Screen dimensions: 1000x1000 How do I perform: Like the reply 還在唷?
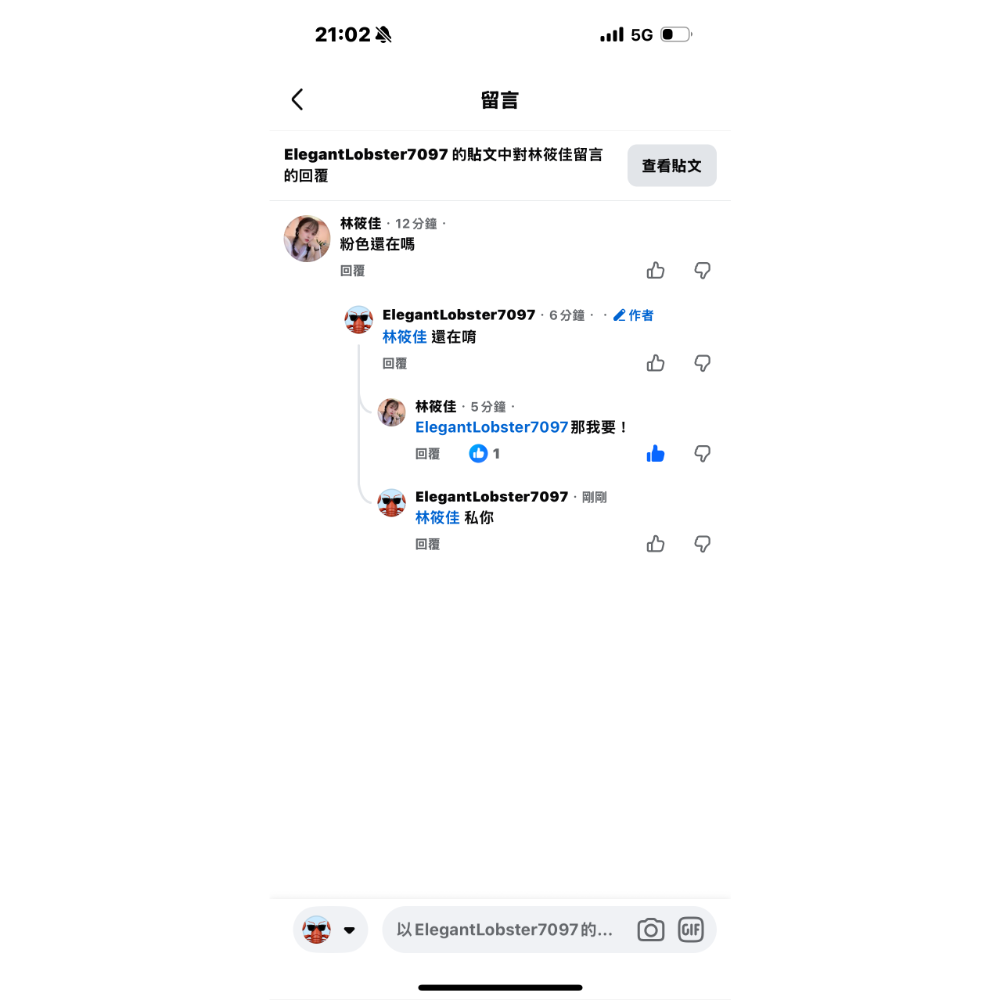coord(655,363)
